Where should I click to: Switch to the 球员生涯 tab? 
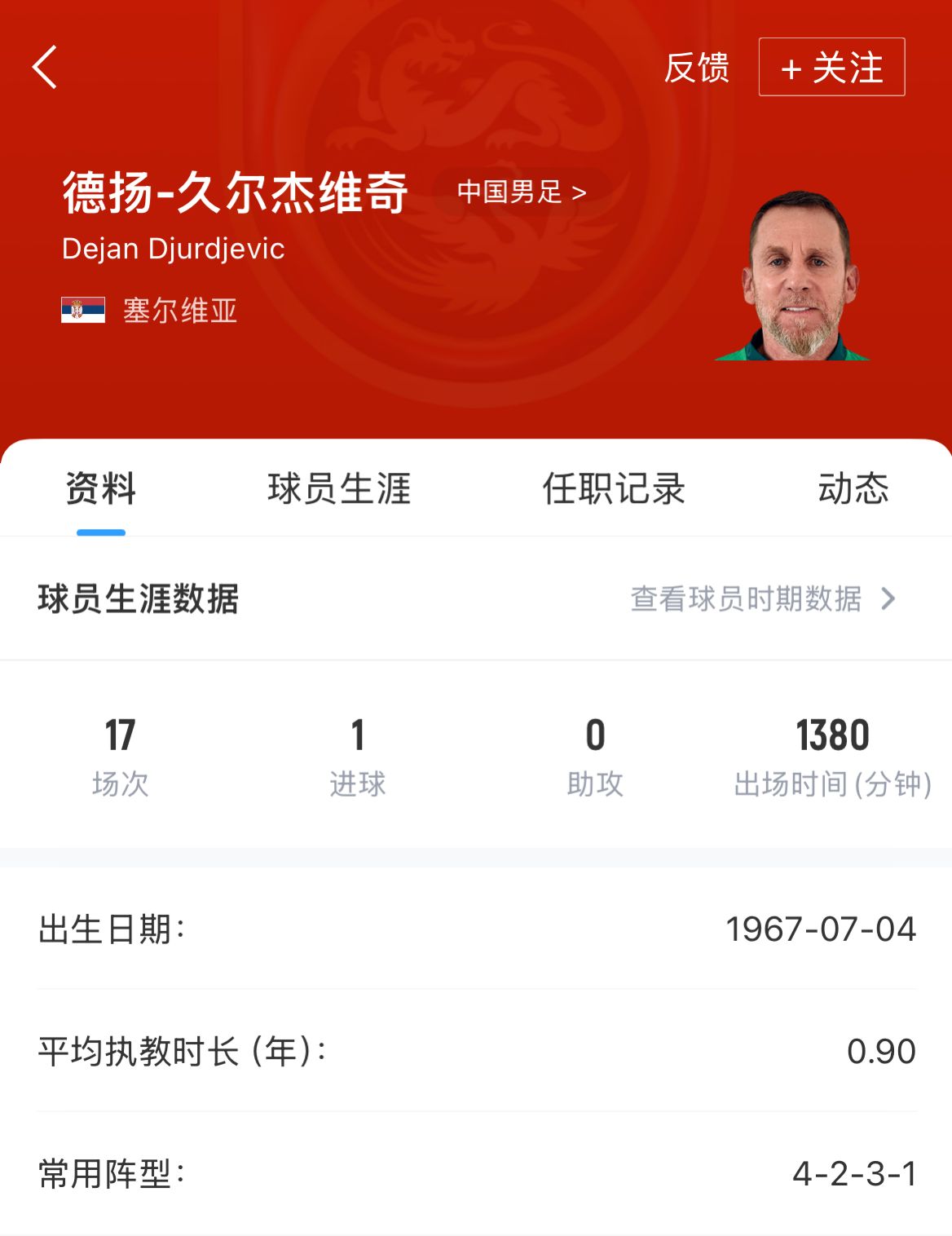pos(339,489)
